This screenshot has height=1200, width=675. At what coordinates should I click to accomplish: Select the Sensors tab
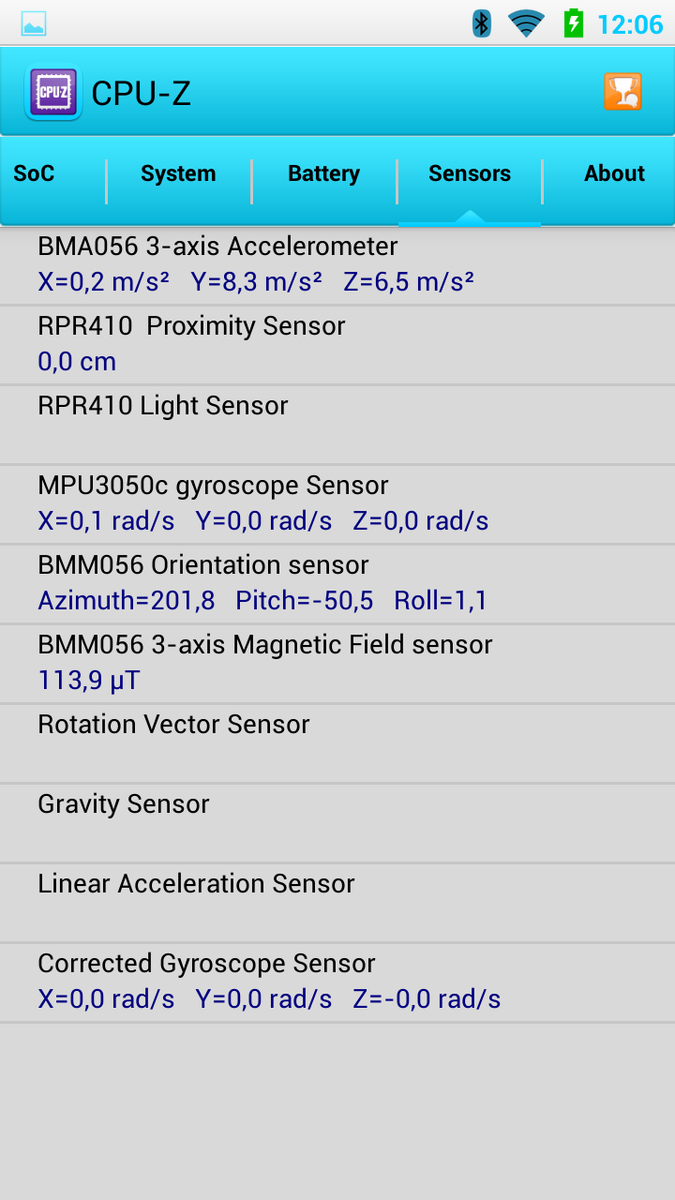coord(469,174)
